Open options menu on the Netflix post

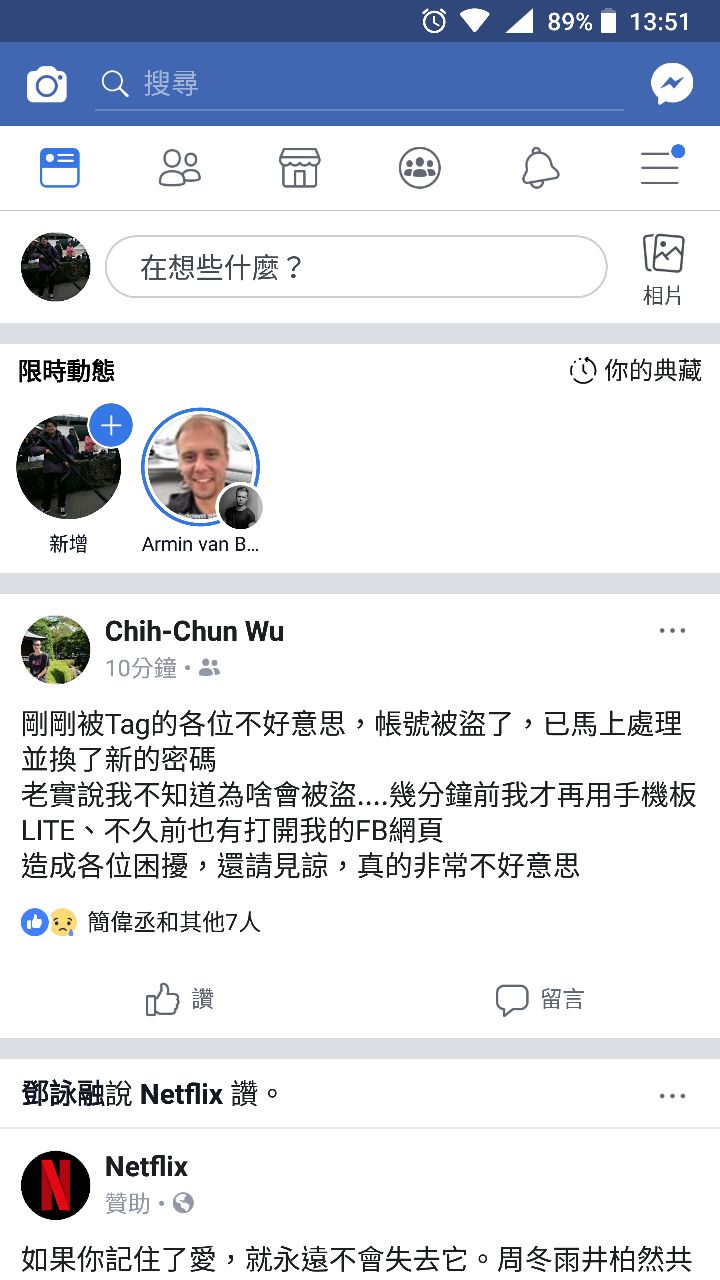click(672, 1096)
